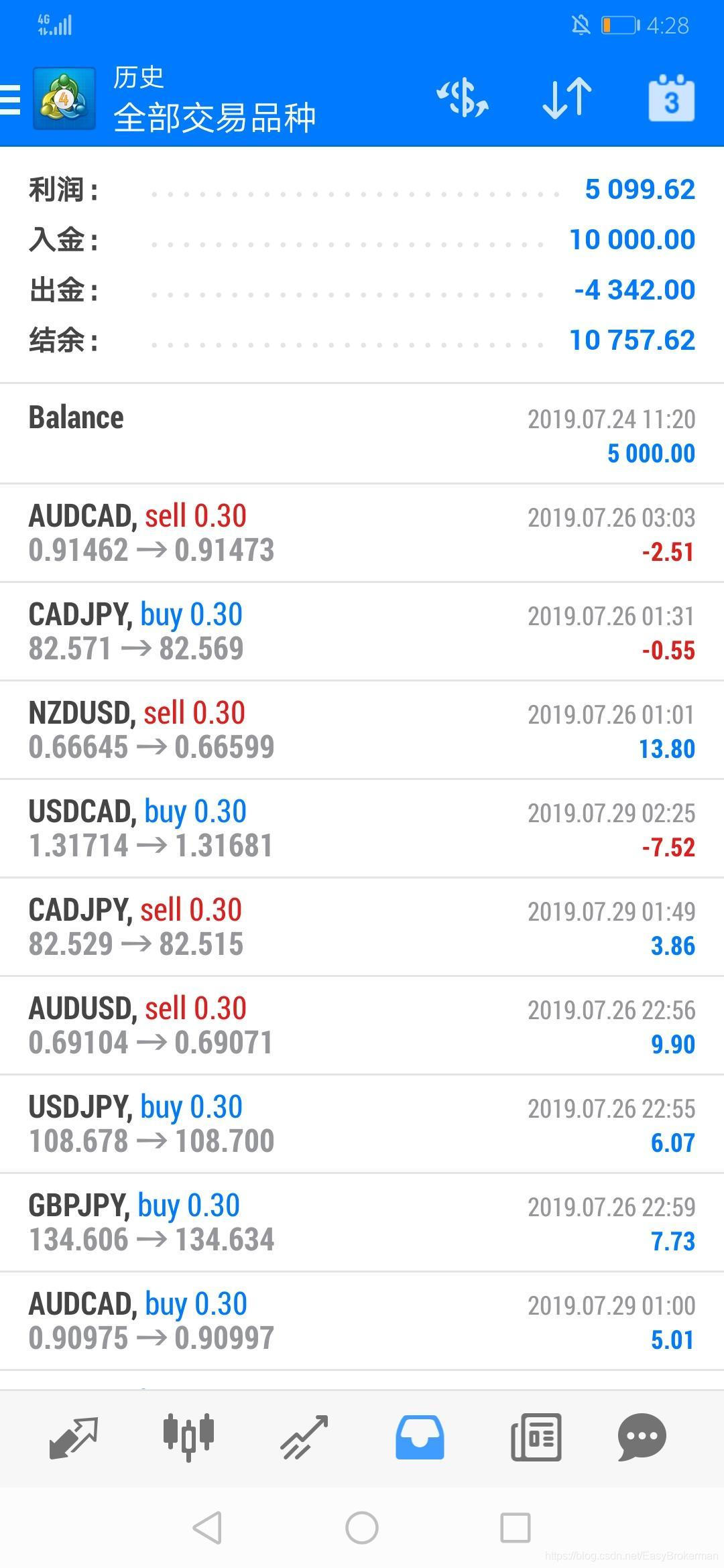Screen dimensions: 724x1568
Task: Go to the system home screen
Action: point(362,1528)
